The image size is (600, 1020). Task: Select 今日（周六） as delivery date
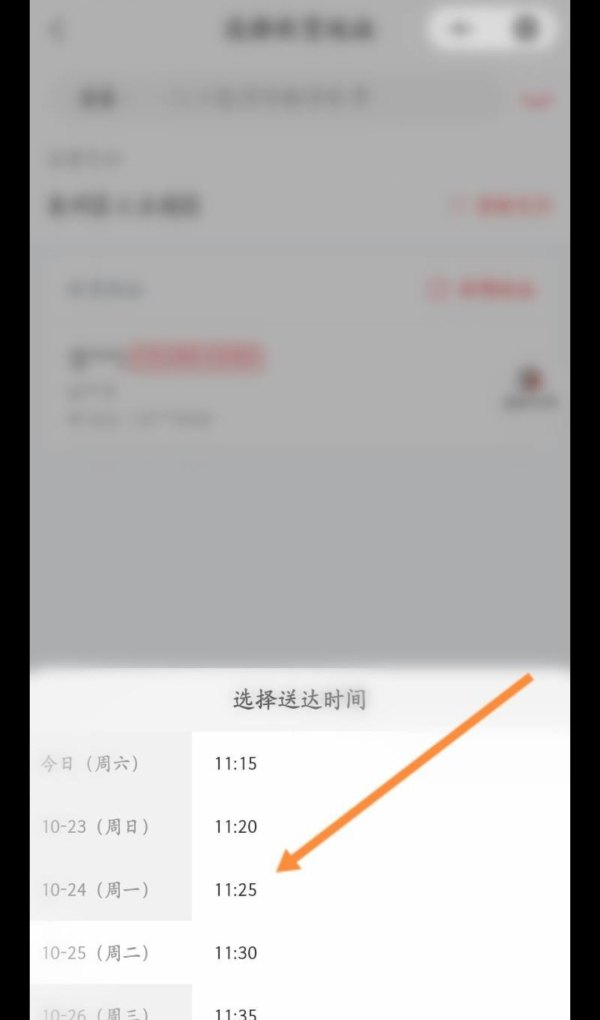tap(92, 764)
